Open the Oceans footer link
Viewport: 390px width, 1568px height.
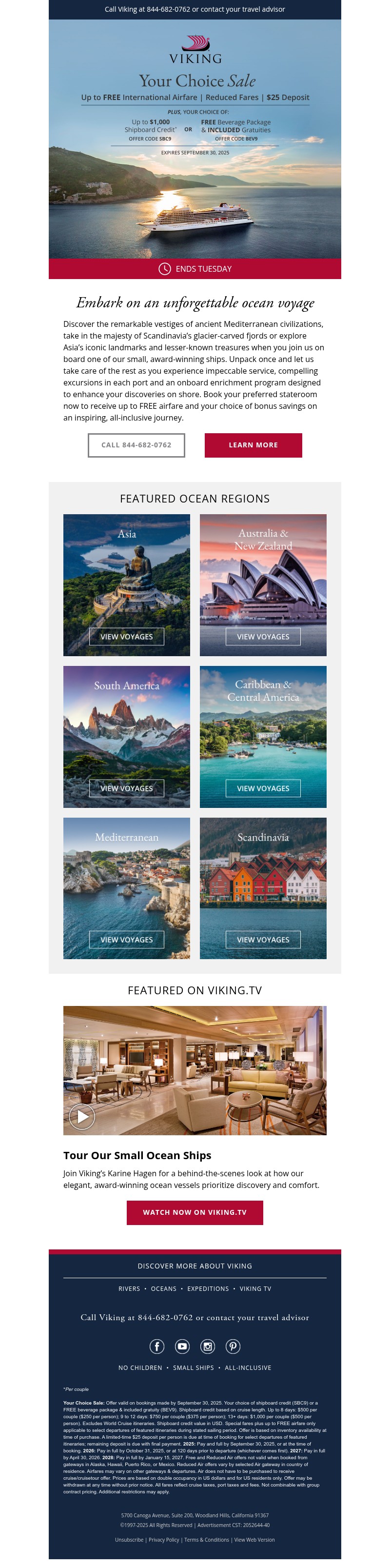pyautogui.click(x=164, y=1288)
